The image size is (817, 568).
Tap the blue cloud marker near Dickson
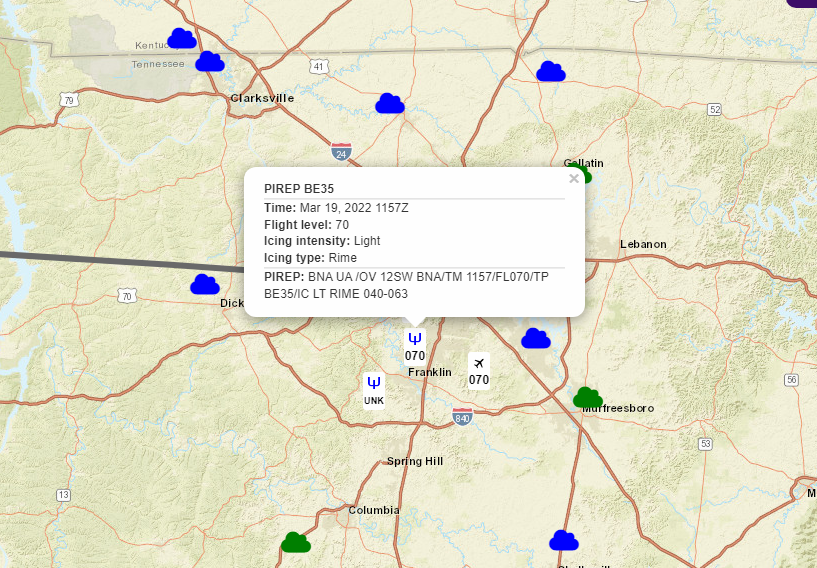tap(205, 284)
